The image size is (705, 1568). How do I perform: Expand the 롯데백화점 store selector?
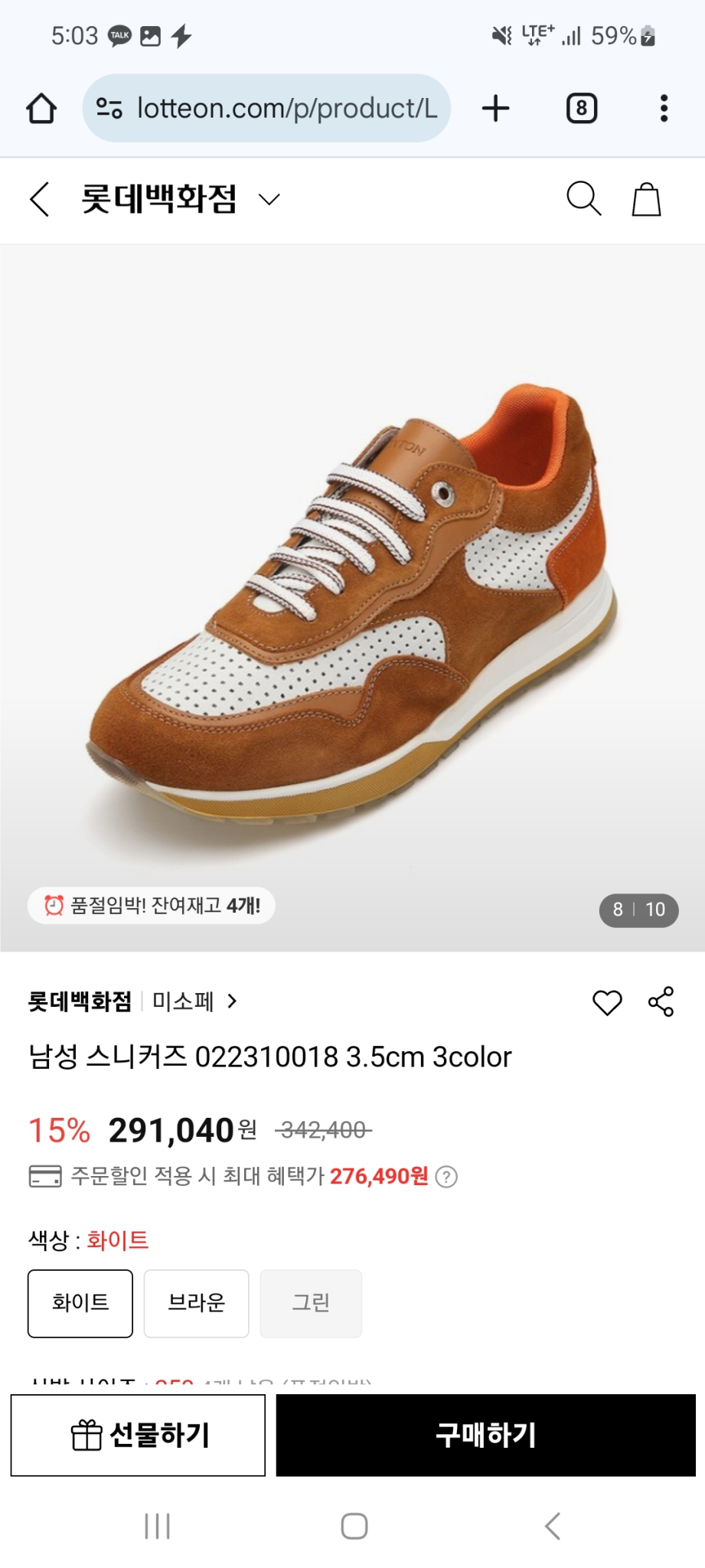tap(269, 199)
